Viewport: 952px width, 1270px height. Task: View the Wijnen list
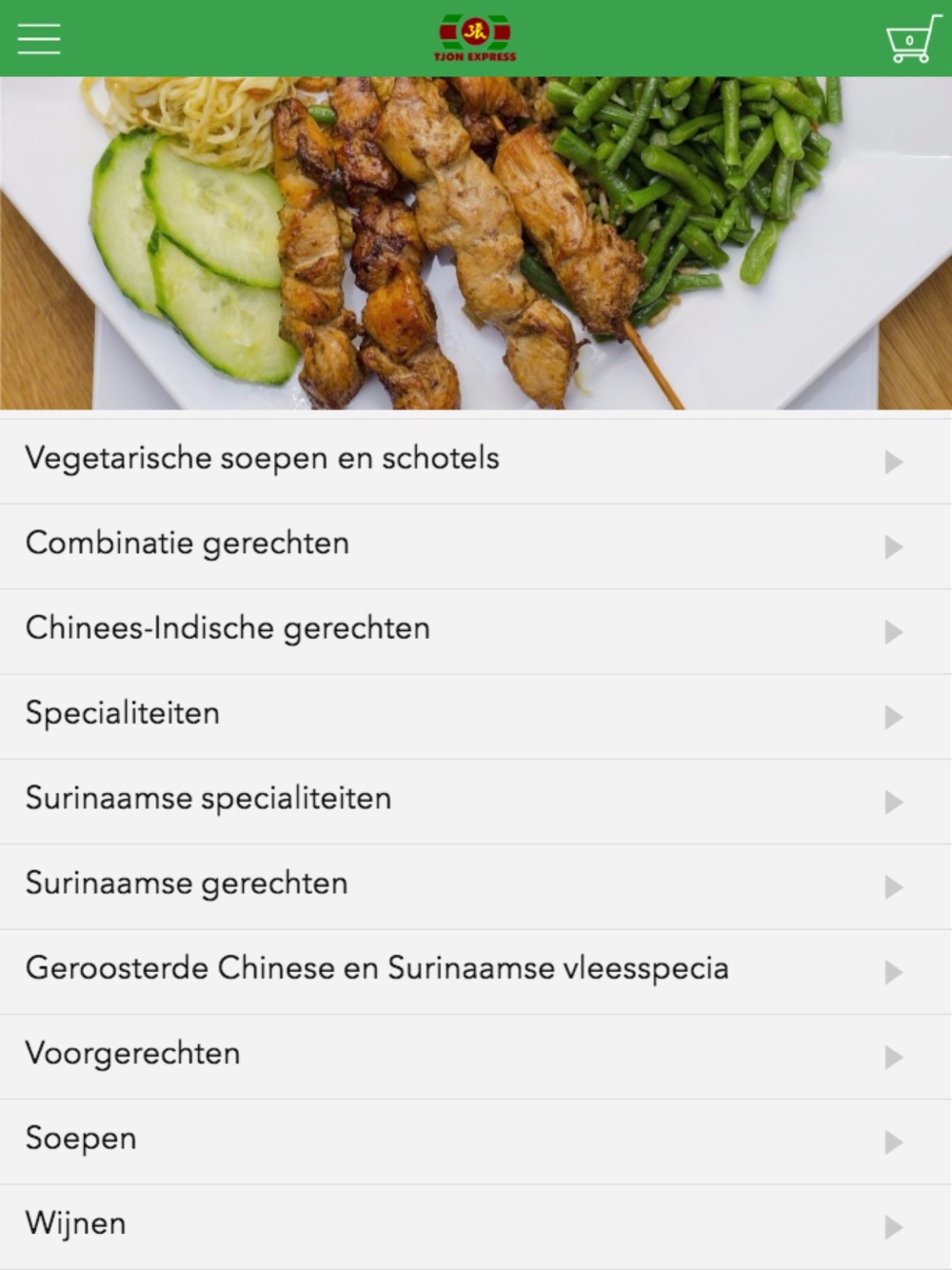[476, 1226]
